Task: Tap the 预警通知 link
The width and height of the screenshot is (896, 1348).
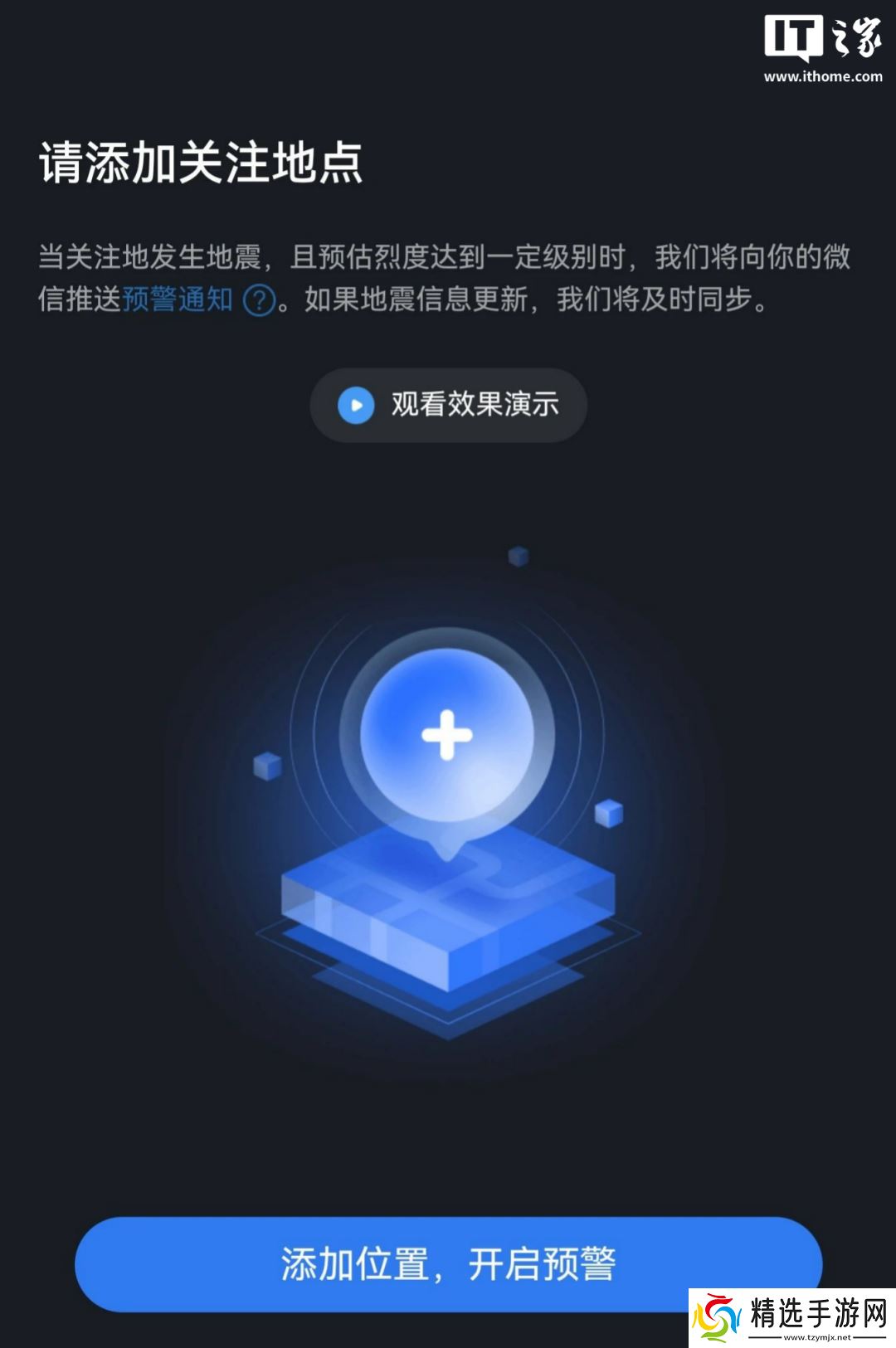Action: tap(178, 299)
